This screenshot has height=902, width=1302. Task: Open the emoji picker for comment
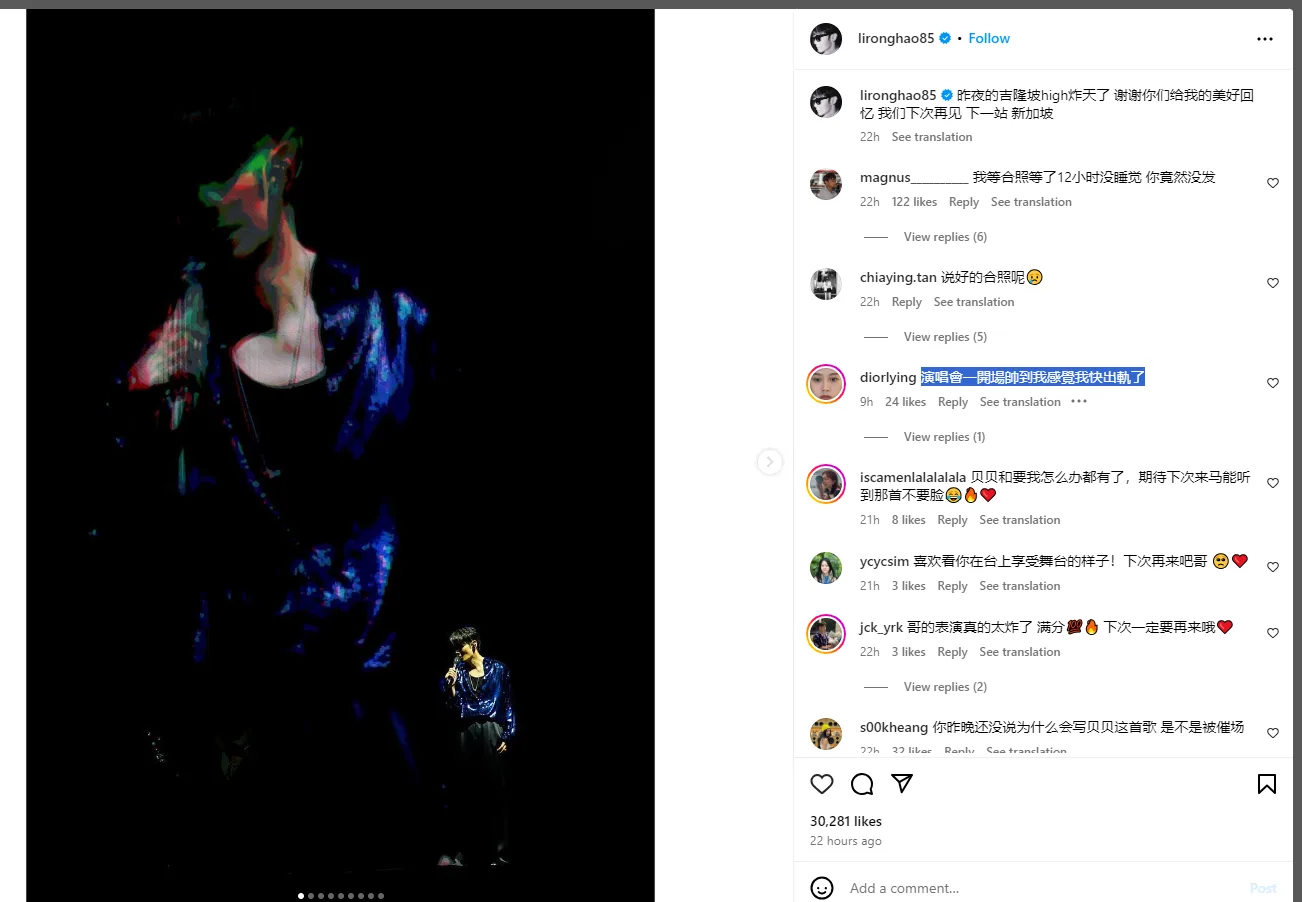(821, 888)
